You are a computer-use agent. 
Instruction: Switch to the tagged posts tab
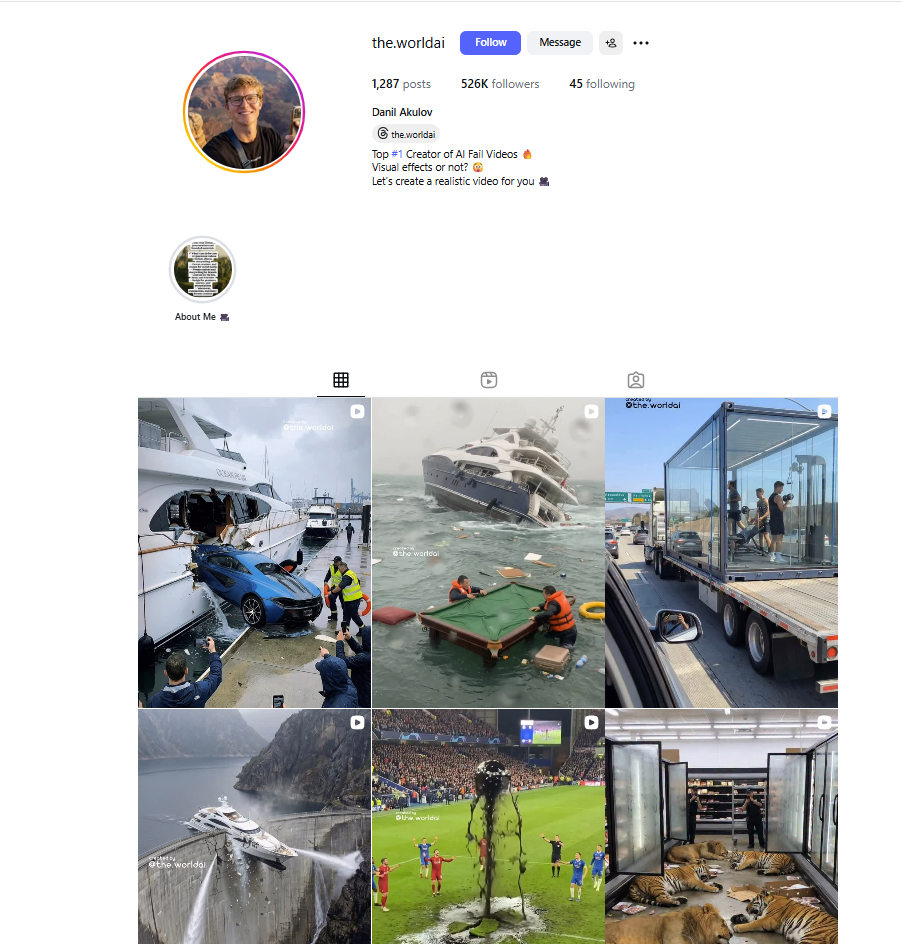[635, 380]
